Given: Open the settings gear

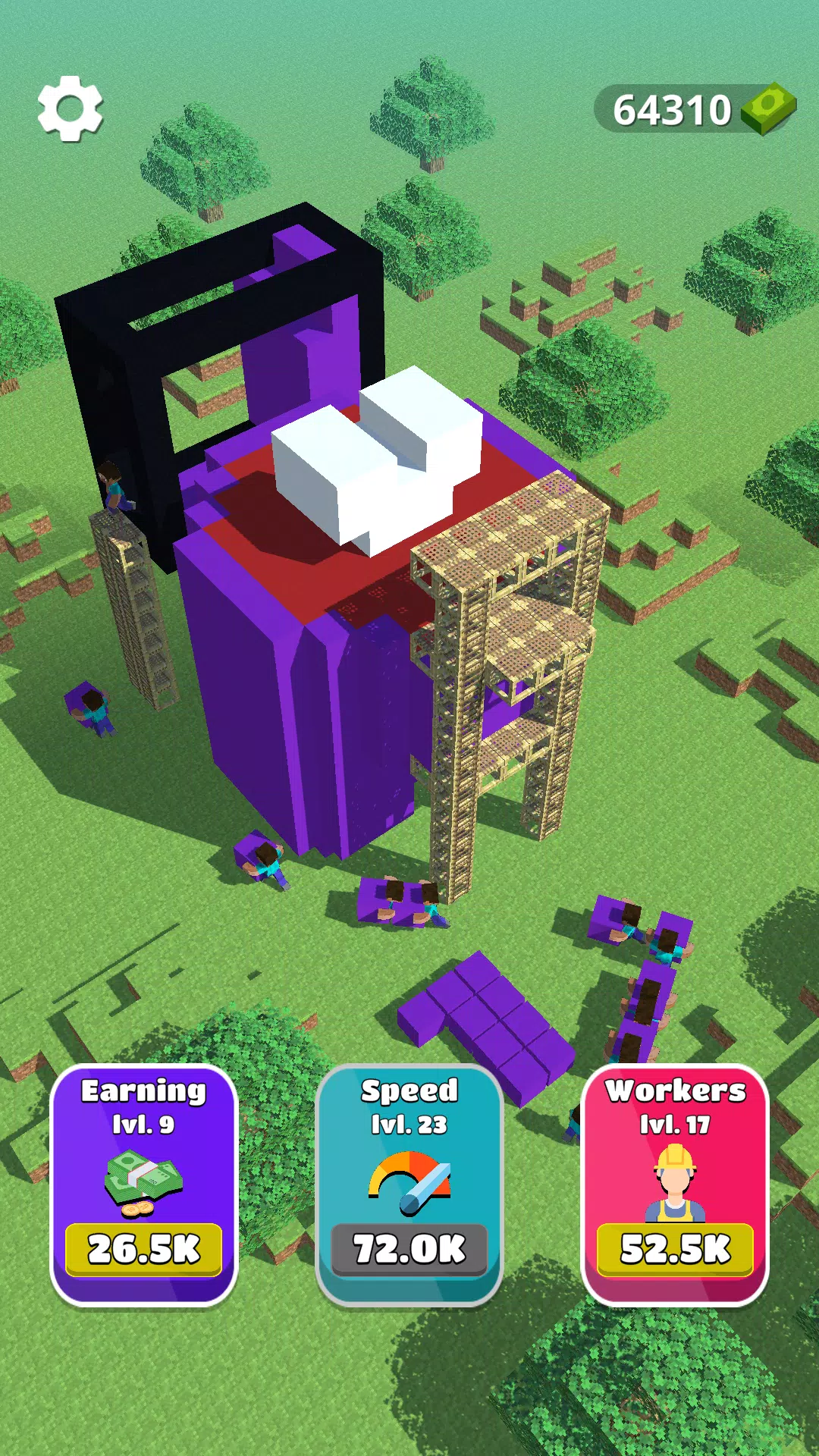Looking at the screenshot, I should (71, 108).
